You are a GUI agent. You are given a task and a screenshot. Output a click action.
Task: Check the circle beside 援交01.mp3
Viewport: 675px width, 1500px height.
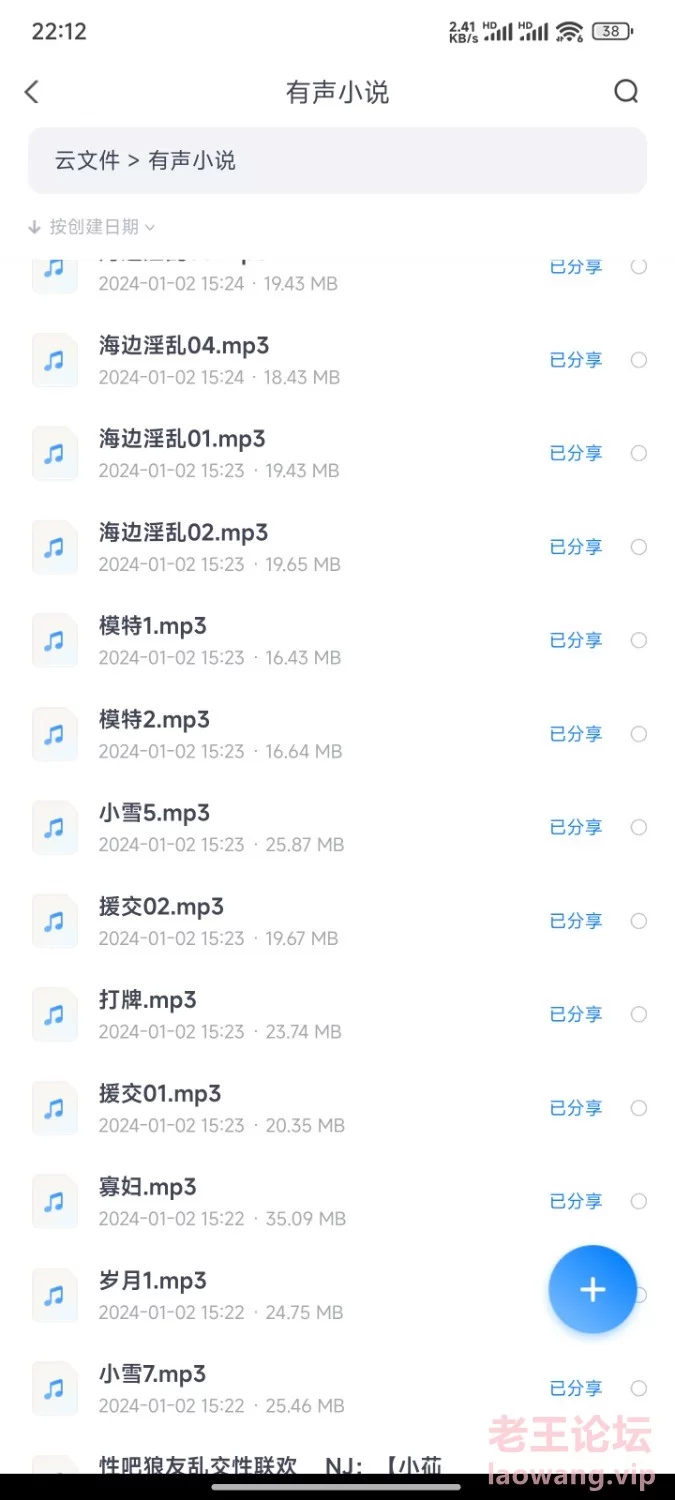(639, 1108)
